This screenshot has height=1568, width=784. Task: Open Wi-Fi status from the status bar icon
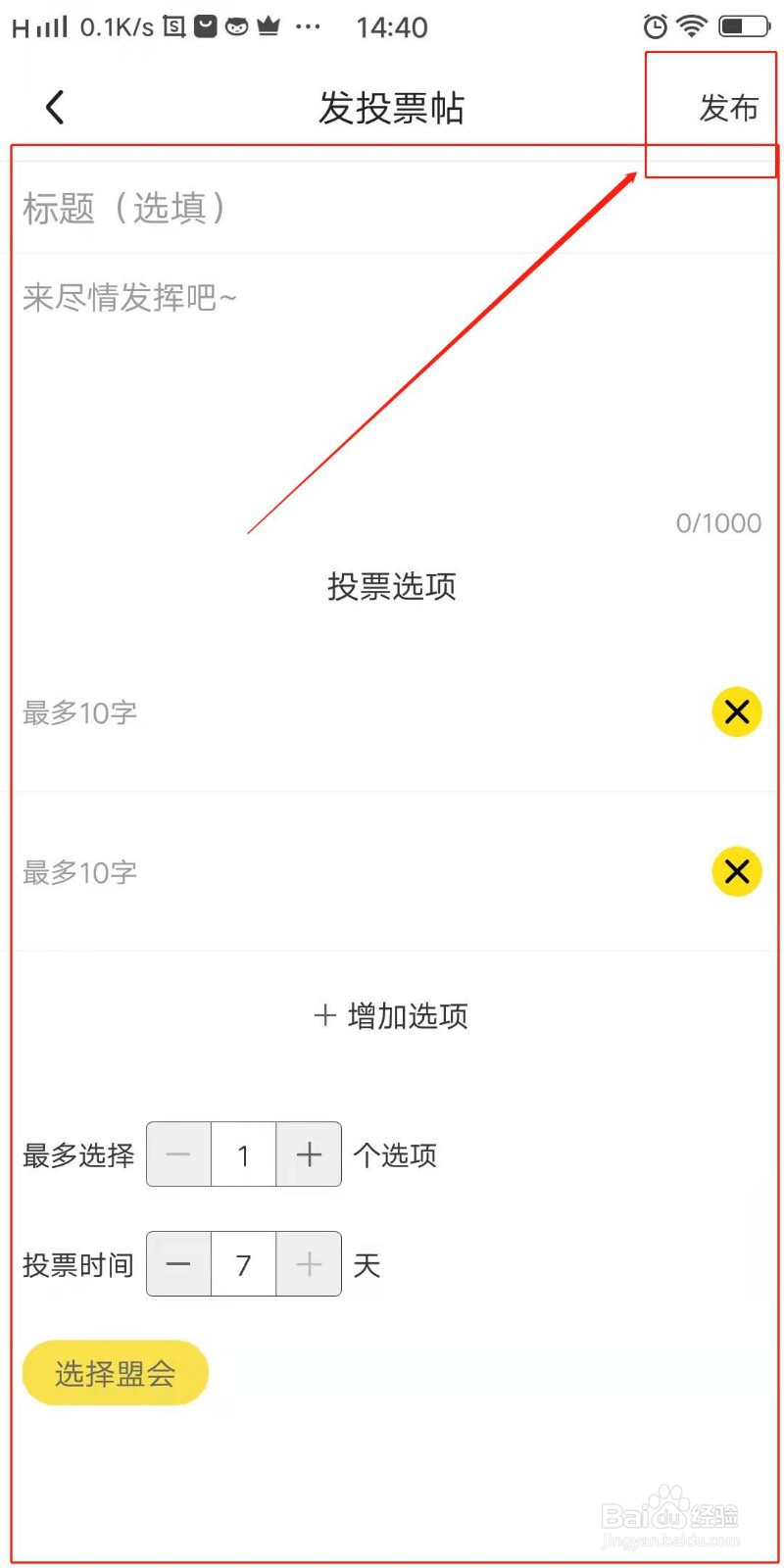pyautogui.click(x=693, y=26)
